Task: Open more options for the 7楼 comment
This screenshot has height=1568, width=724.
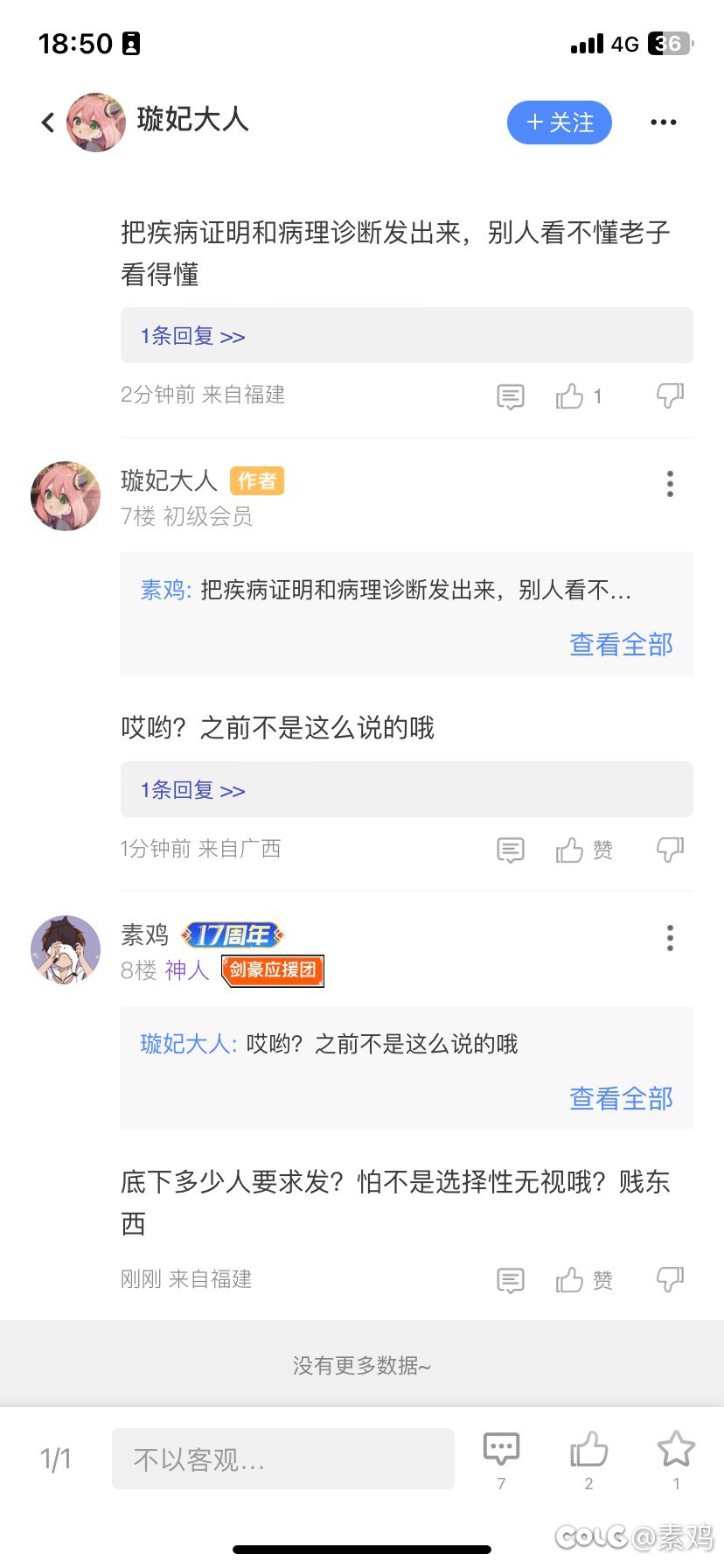Action: (671, 484)
